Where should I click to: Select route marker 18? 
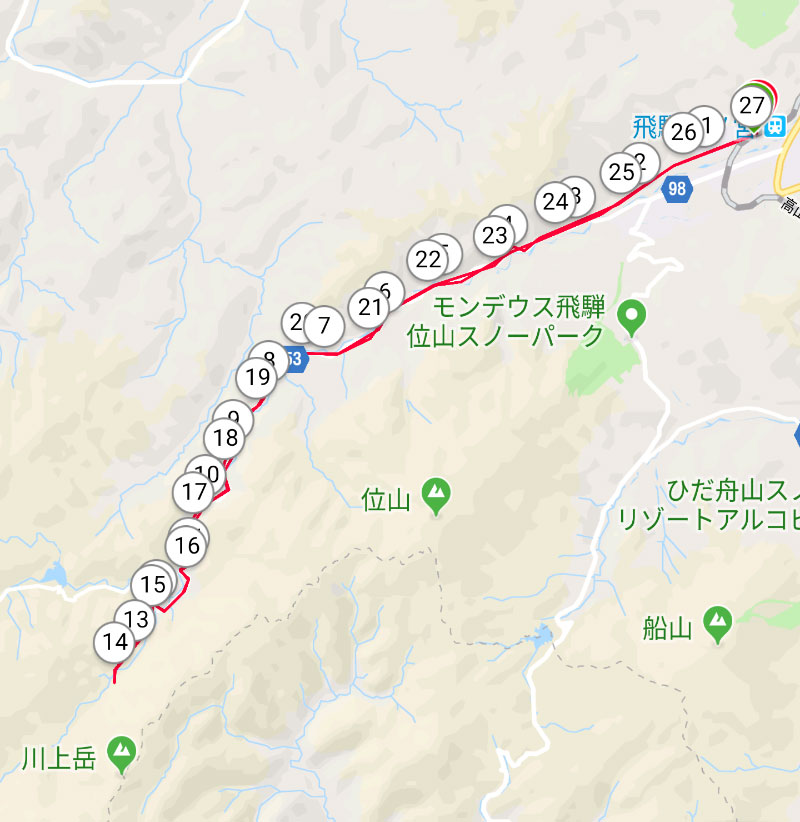226,437
